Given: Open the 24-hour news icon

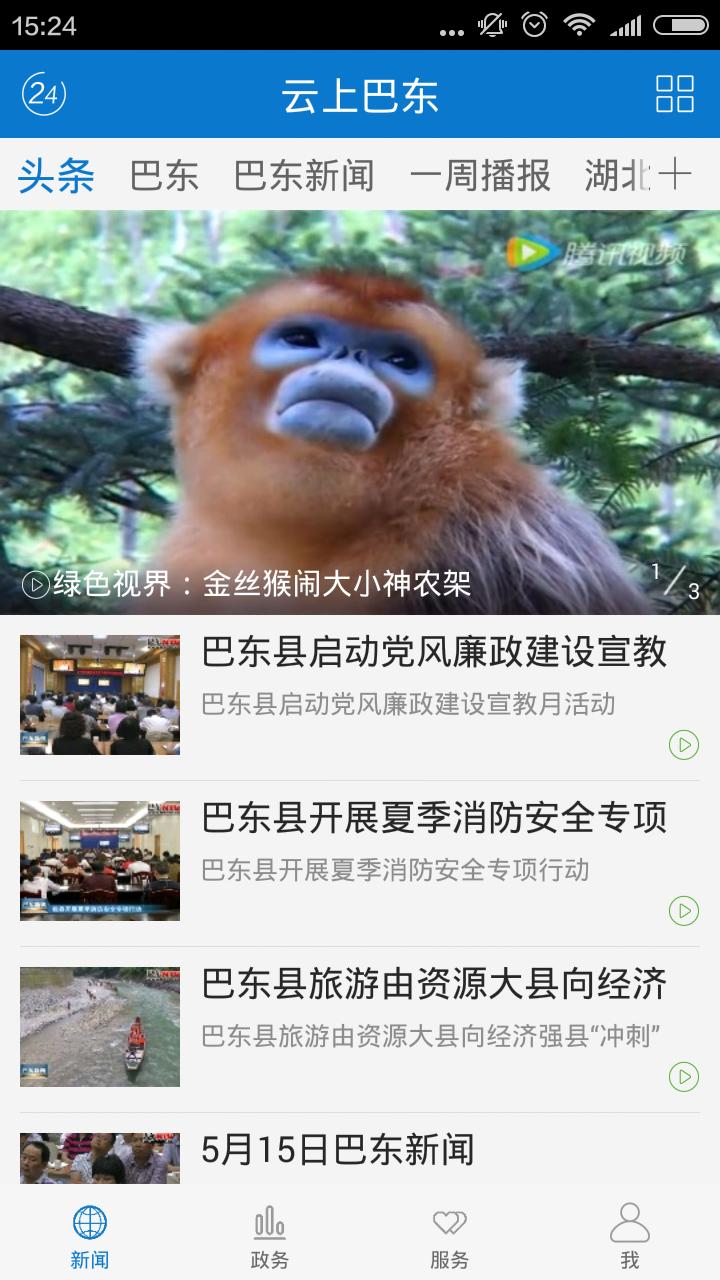Looking at the screenshot, I should point(44,94).
